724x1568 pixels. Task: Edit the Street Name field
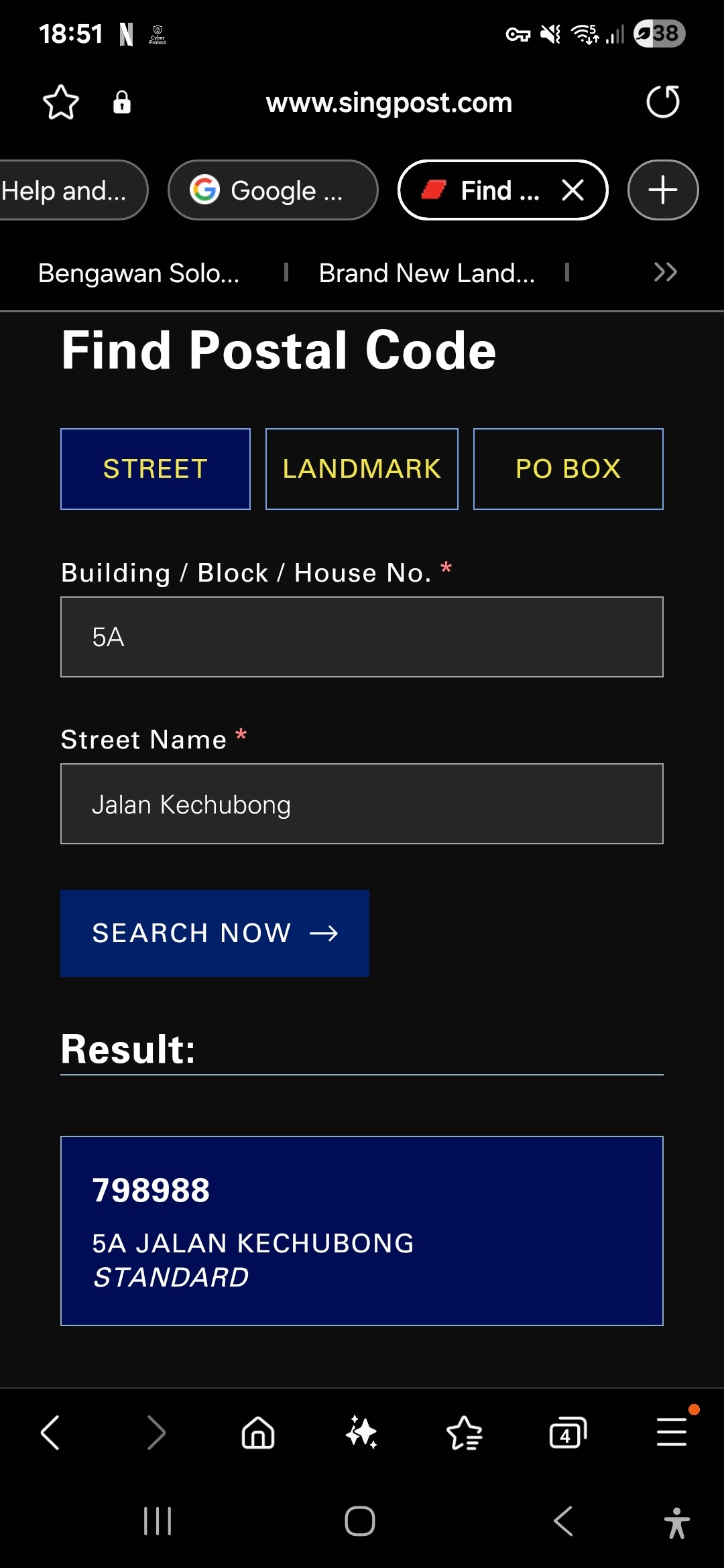[362, 803]
